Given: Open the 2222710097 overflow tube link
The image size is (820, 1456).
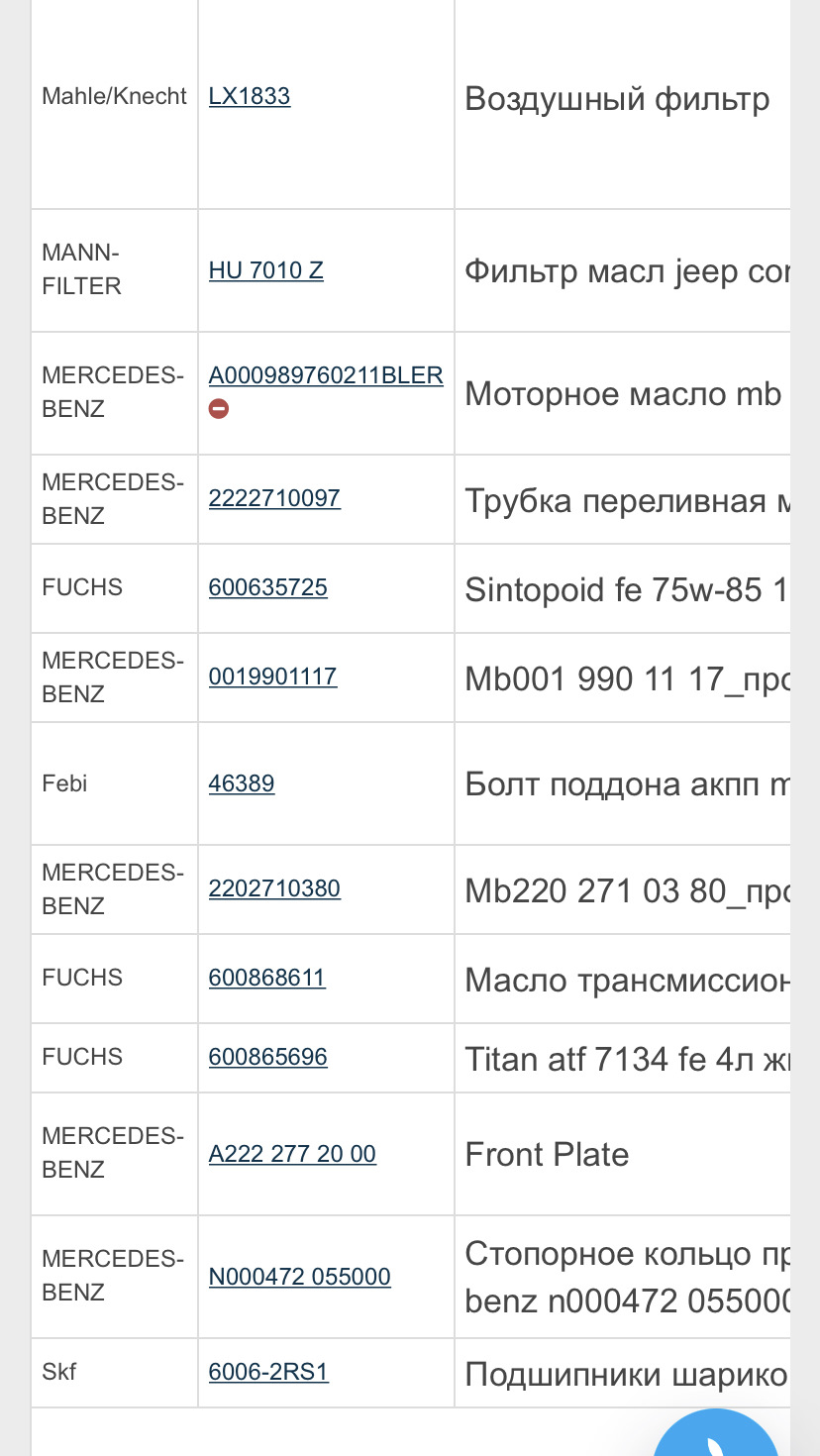Looking at the screenshot, I should click(x=274, y=498).
